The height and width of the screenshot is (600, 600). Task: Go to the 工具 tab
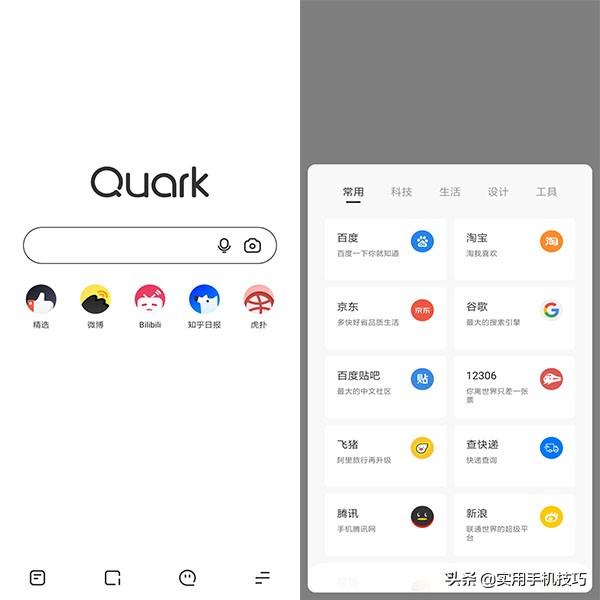pos(546,192)
